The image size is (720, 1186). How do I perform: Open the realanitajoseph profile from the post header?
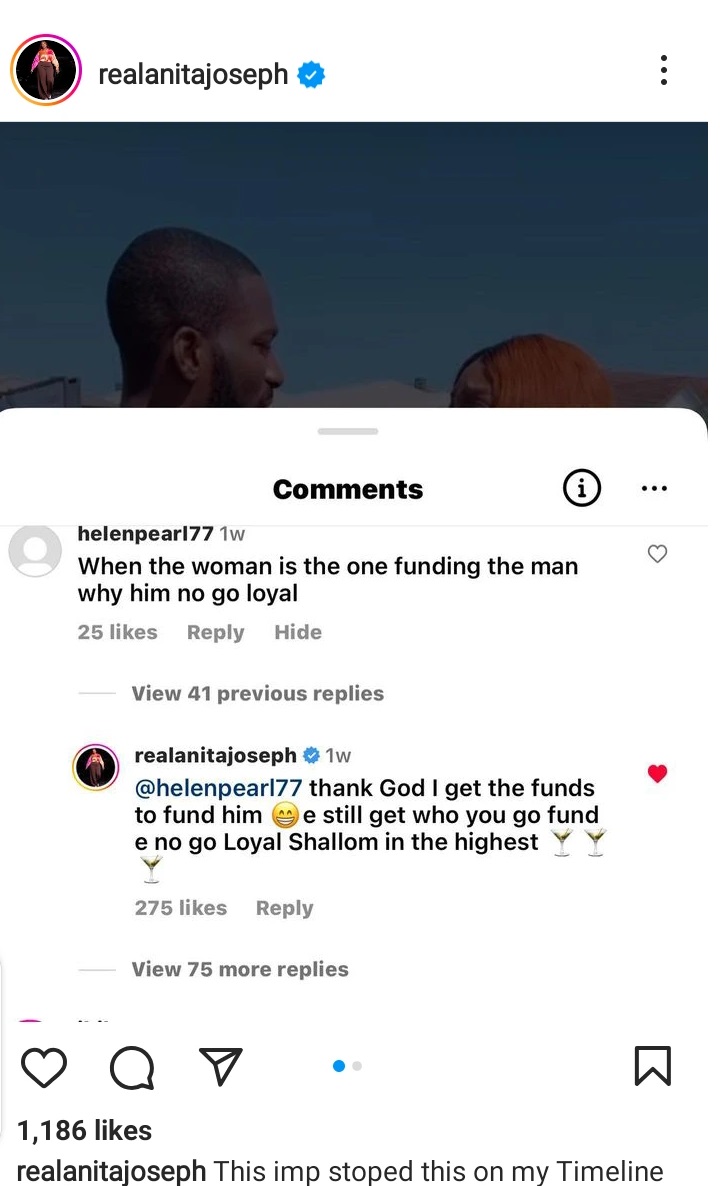(193, 73)
